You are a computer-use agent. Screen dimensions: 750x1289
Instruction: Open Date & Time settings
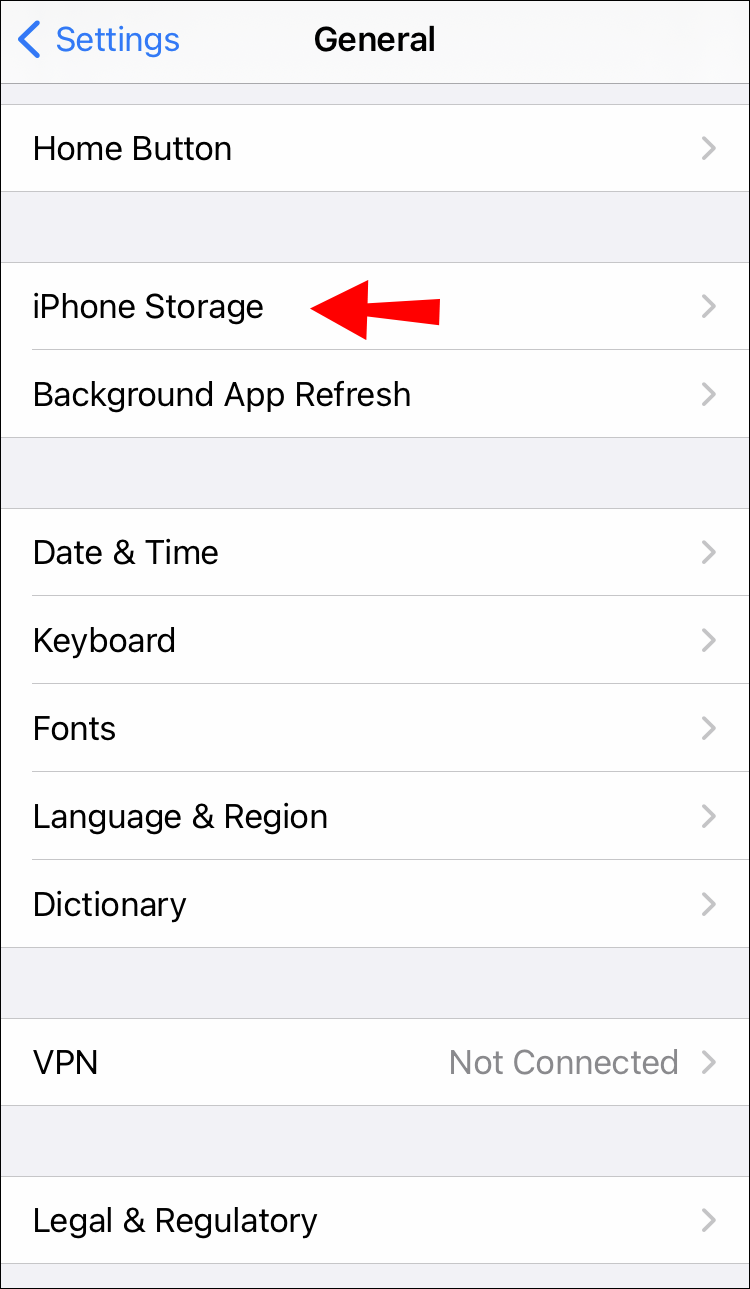375,552
